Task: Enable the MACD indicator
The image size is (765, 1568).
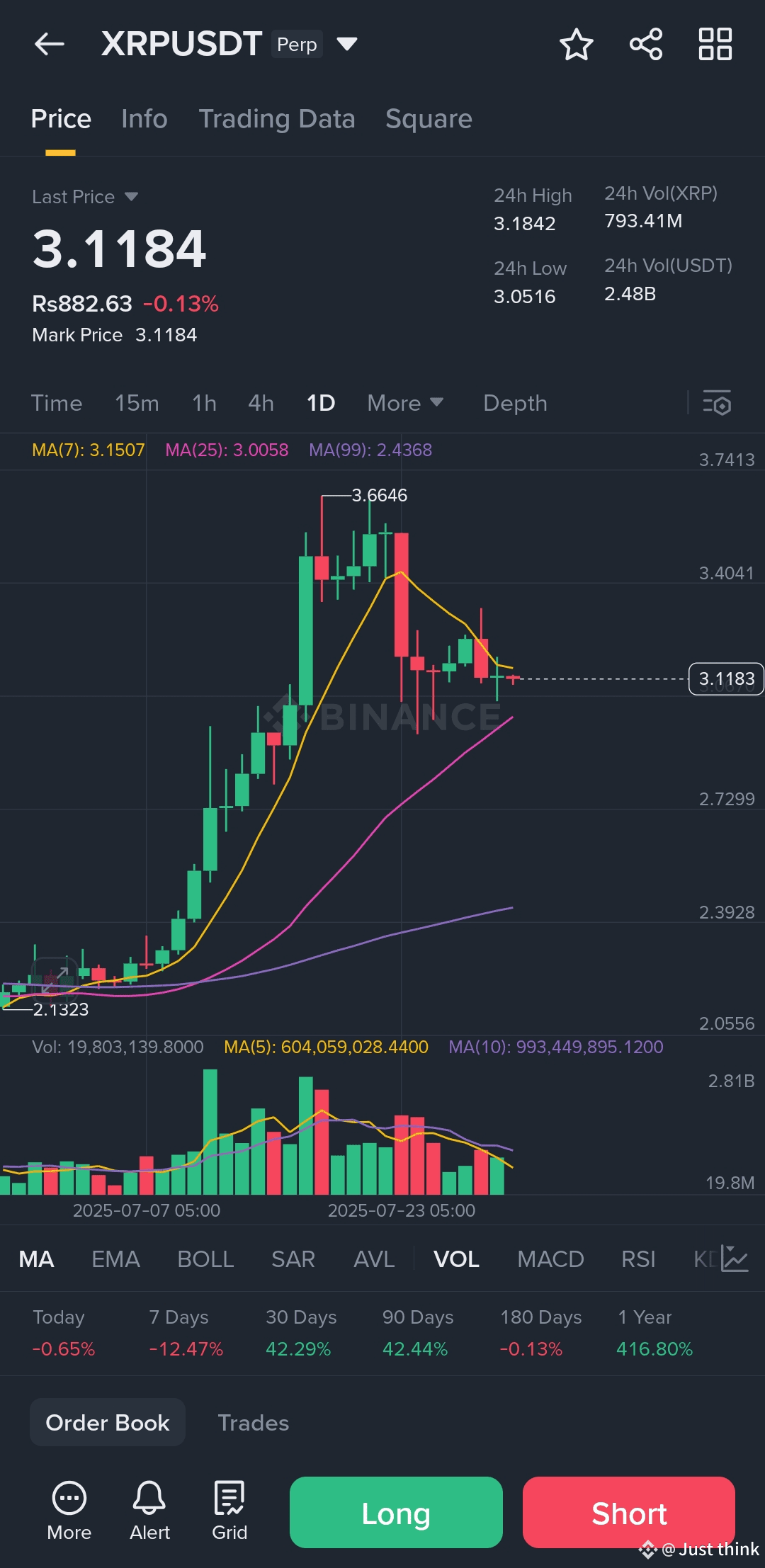Action: [550, 1259]
